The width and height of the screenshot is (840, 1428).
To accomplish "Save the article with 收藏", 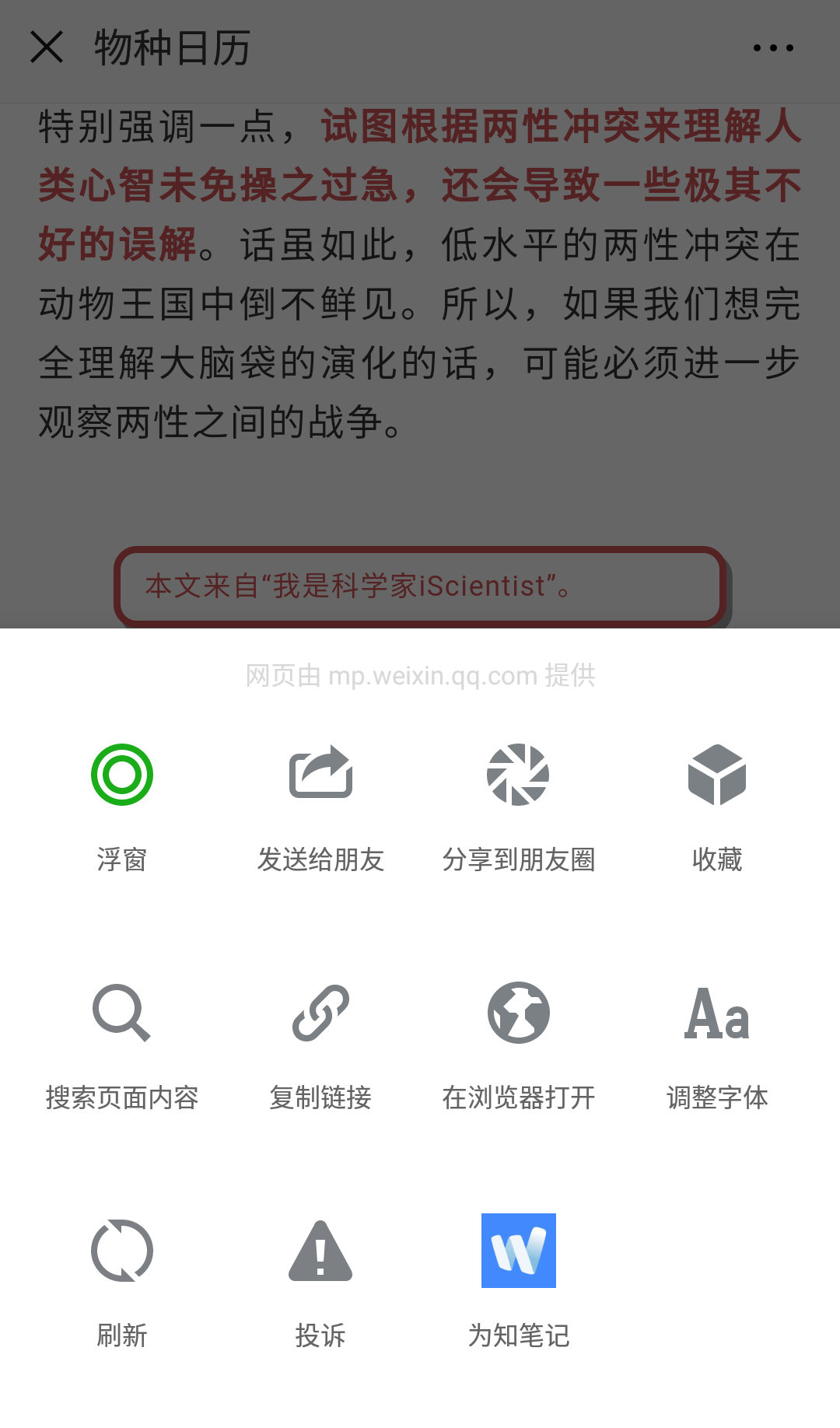I will (x=716, y=775).
